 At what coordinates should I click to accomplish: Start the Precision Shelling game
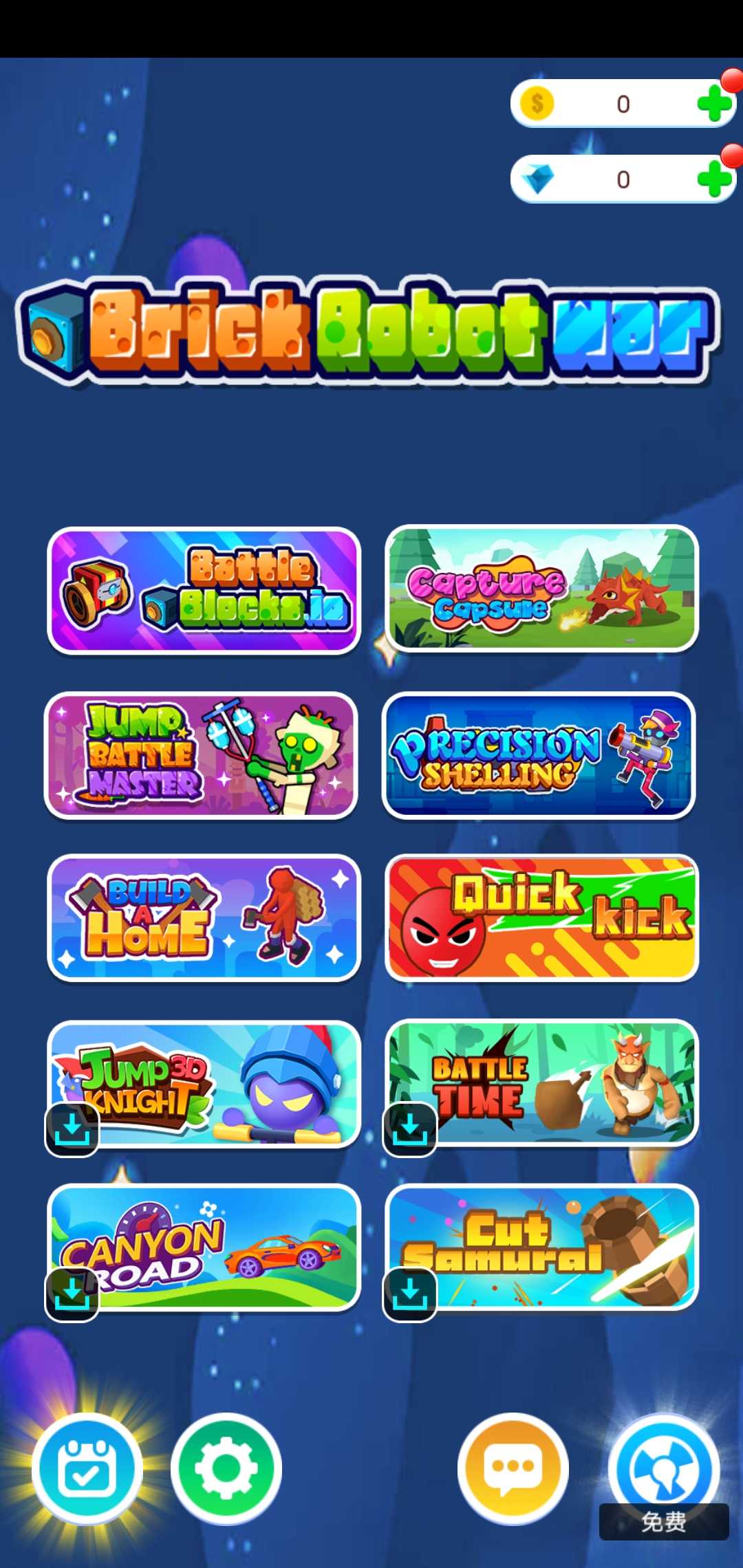539,755
